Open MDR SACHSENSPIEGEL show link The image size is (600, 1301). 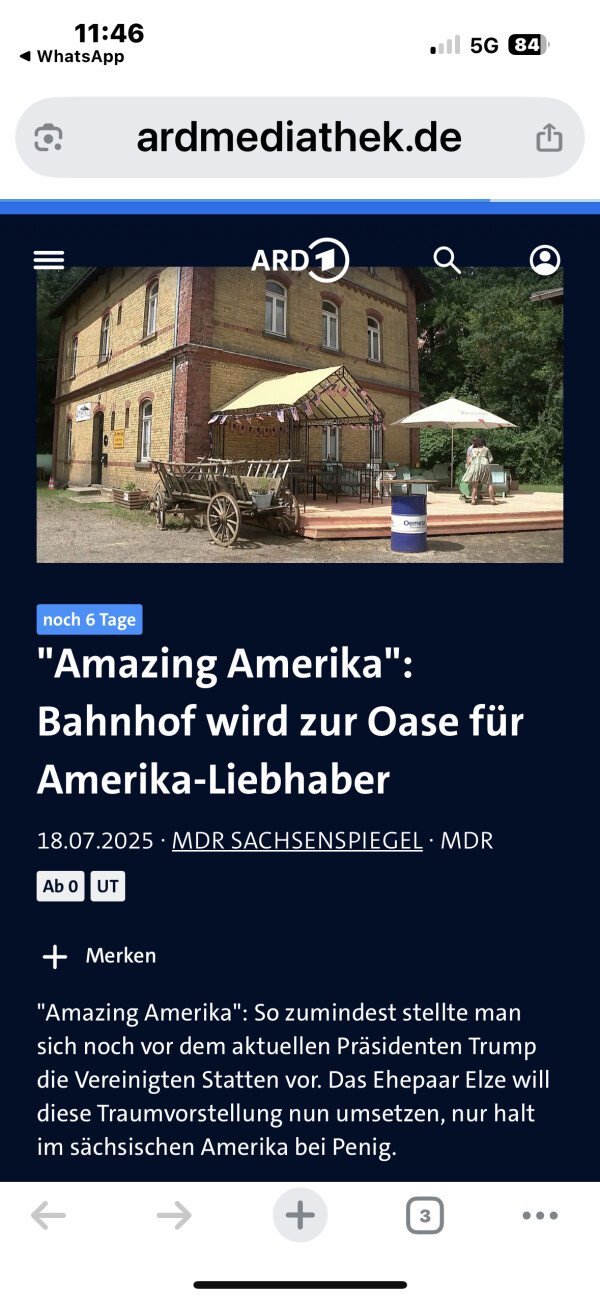[297, 841]
